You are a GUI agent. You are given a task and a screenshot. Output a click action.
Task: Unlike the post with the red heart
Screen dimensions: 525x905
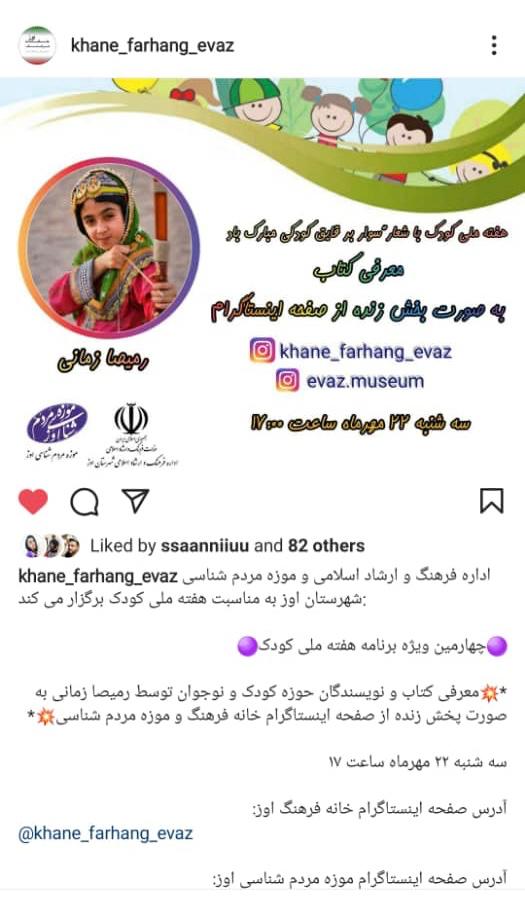click(33, 501)
